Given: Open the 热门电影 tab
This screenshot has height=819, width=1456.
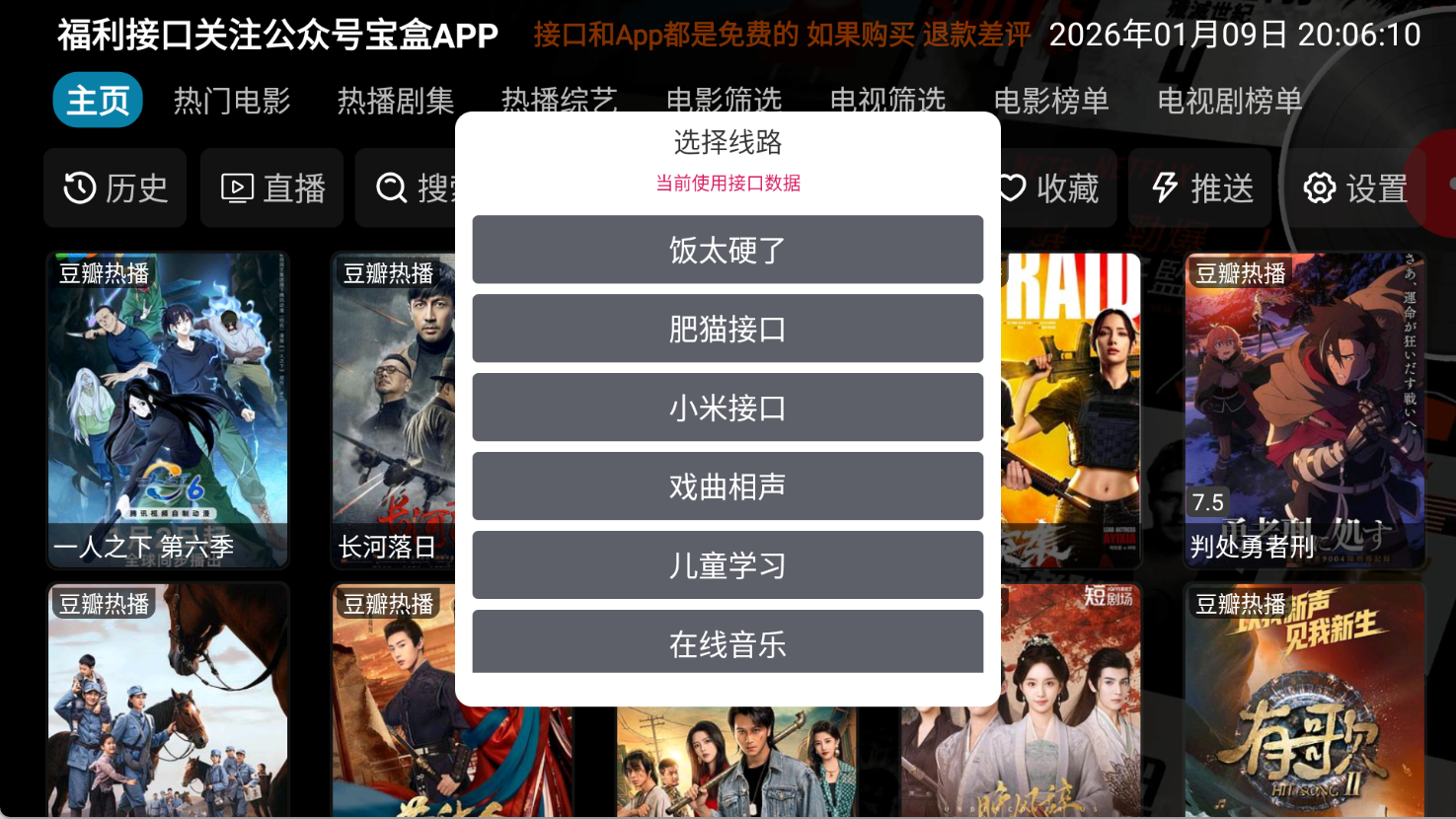Looking at the screenshot, I should [x=232, y=101].
